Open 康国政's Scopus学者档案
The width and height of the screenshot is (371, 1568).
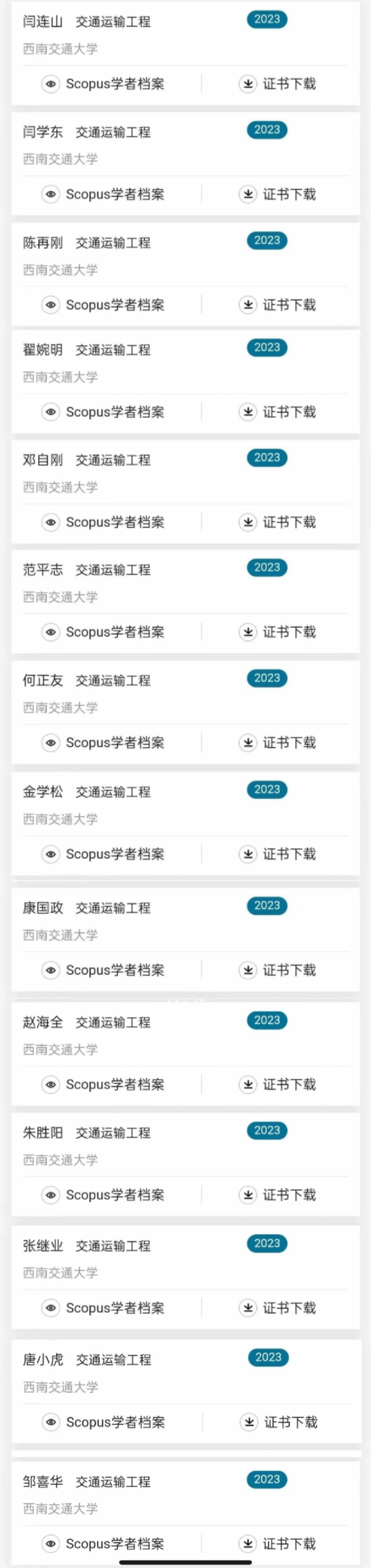(x=103, y=970)
